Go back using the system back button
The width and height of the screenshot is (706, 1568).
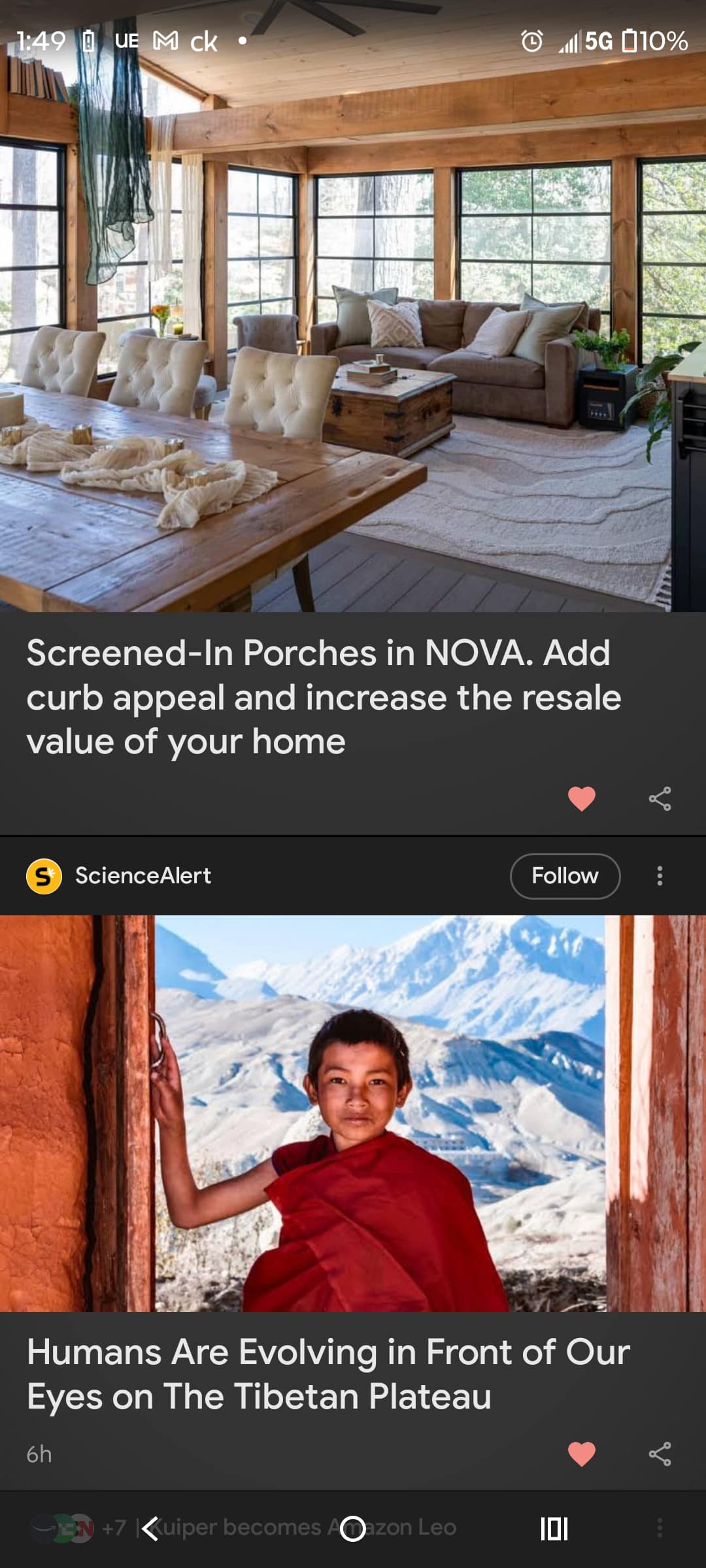coord(150,1529)
